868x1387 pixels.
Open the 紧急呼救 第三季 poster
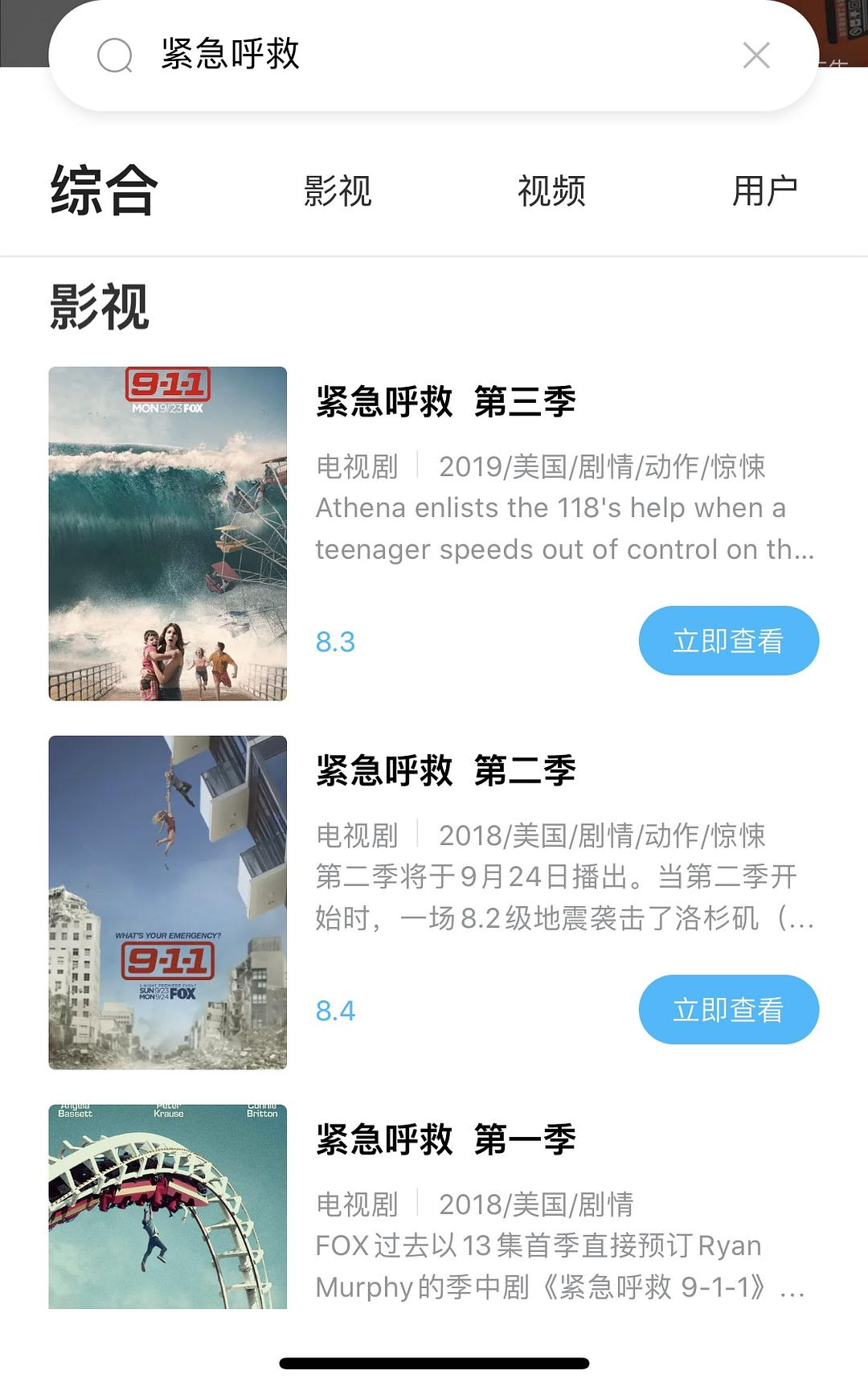point(167,533)
